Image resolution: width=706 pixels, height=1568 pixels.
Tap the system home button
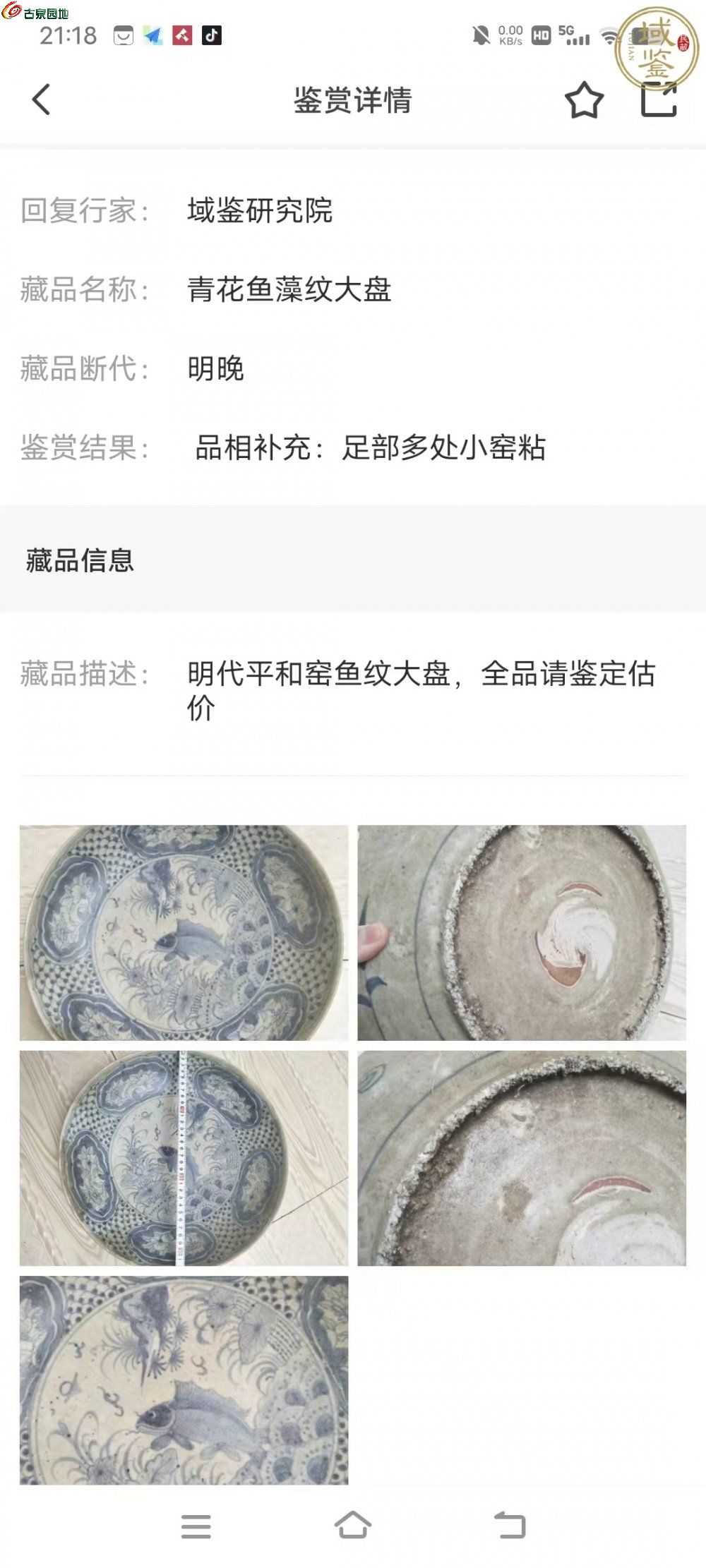352,1526
